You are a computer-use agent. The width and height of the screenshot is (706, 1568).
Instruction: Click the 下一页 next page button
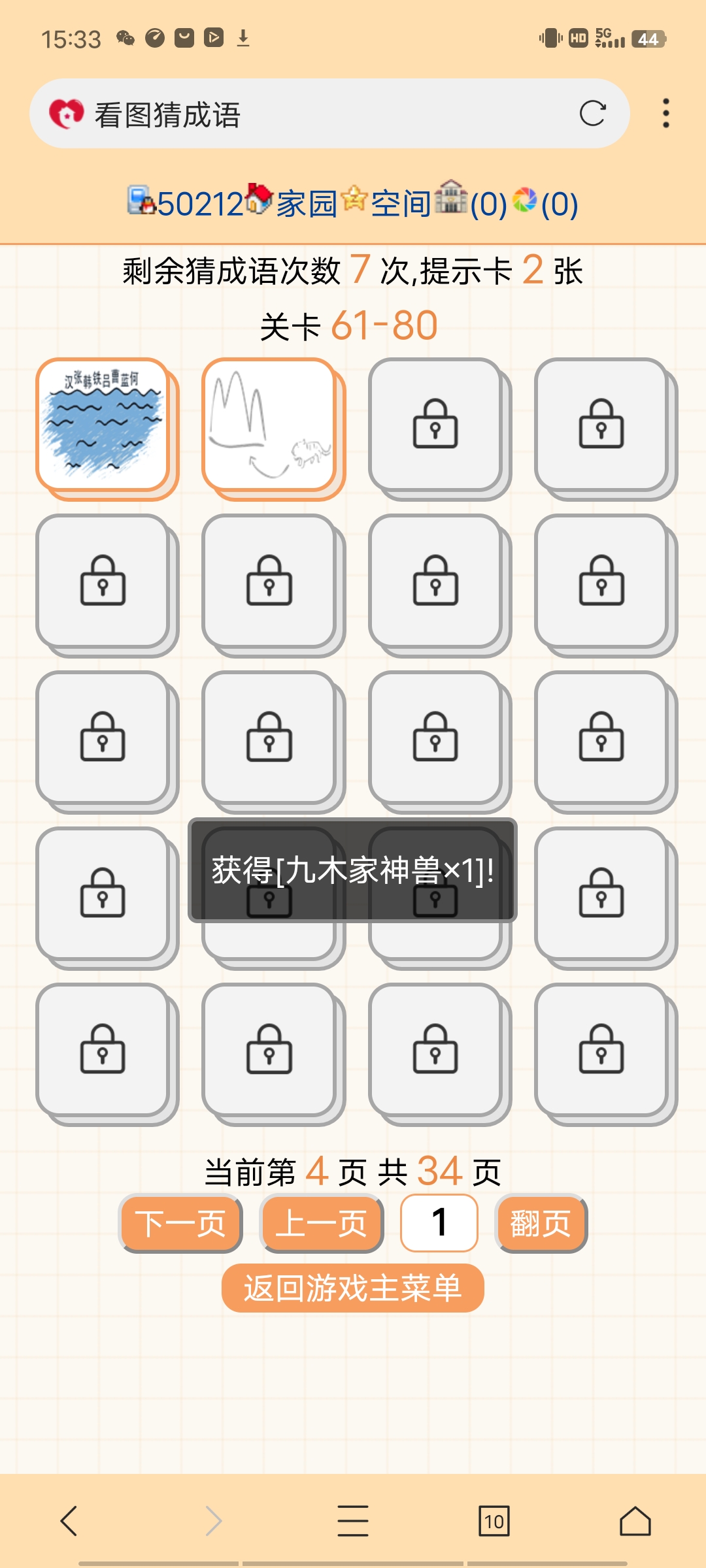click(180, 1223)
